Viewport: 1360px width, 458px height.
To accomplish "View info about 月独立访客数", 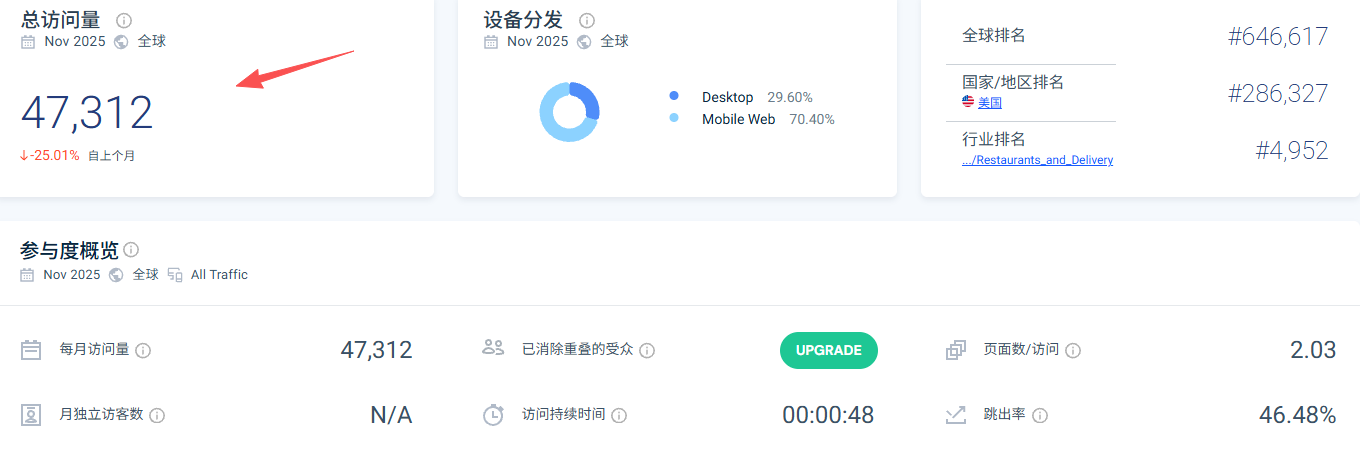I will [x=157, y=415].
